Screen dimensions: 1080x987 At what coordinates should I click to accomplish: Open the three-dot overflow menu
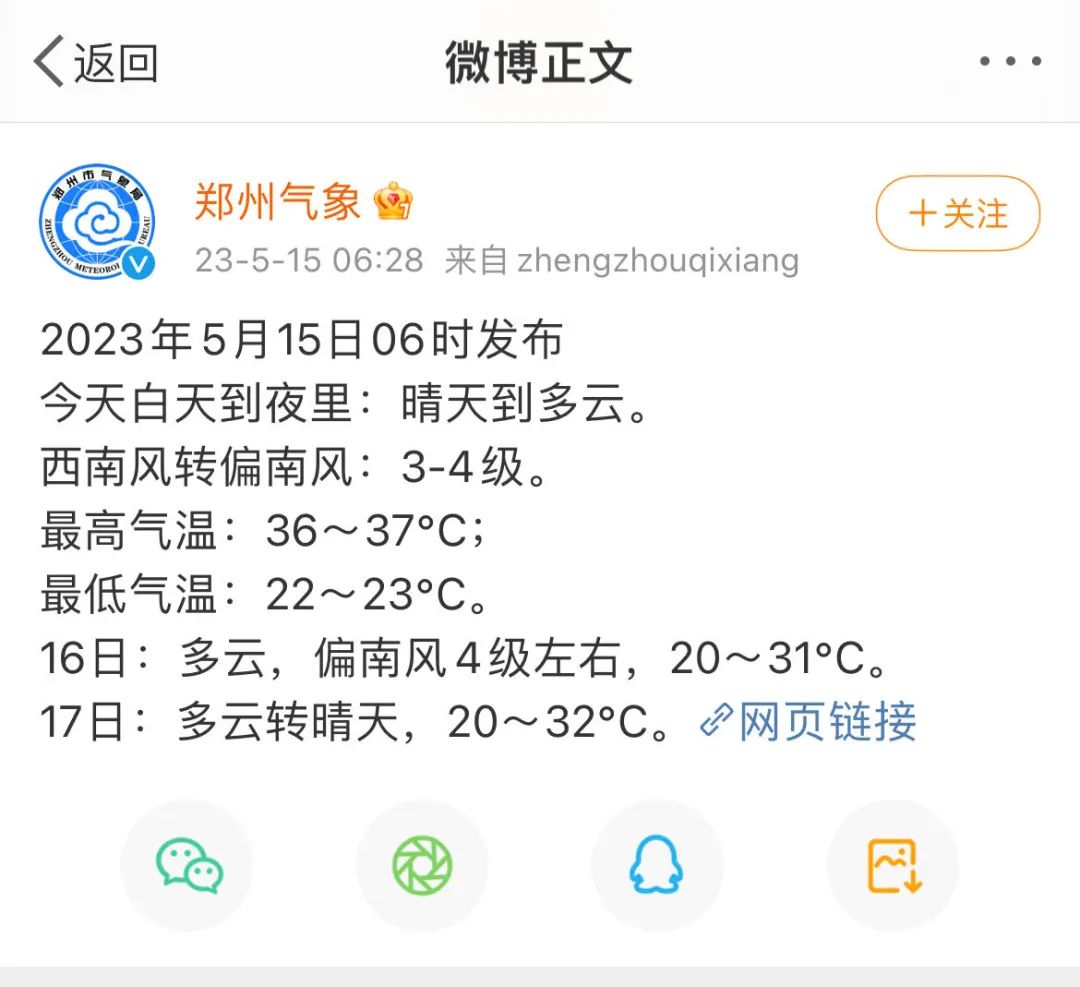click(1009, 62)
